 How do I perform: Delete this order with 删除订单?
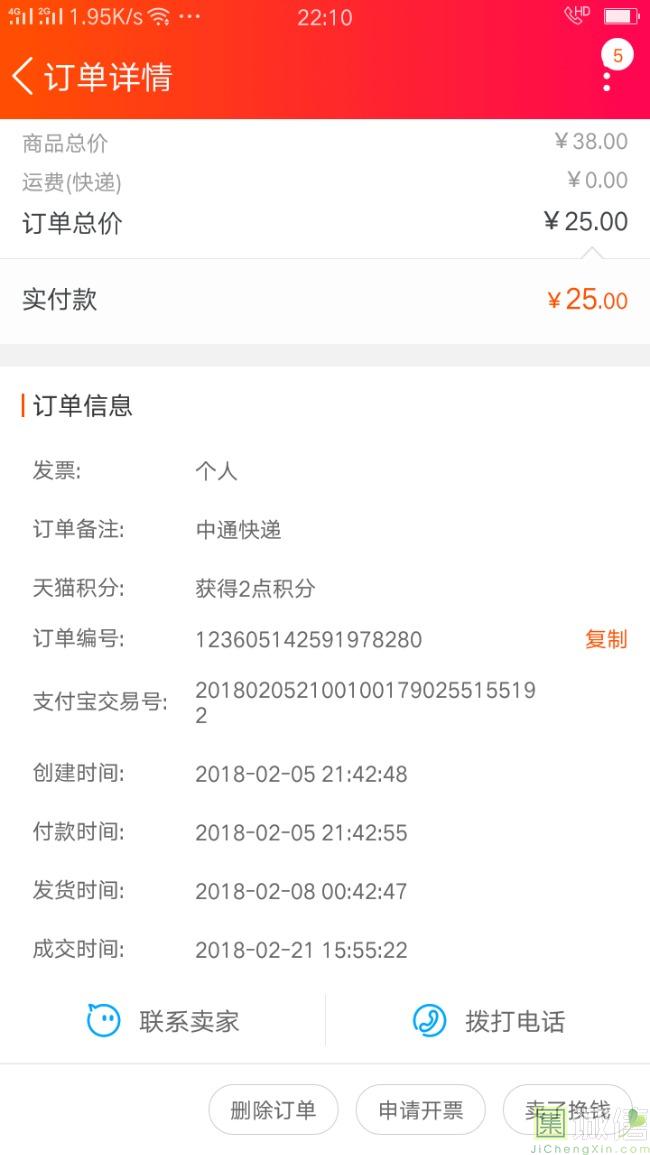pos(273,1110)
